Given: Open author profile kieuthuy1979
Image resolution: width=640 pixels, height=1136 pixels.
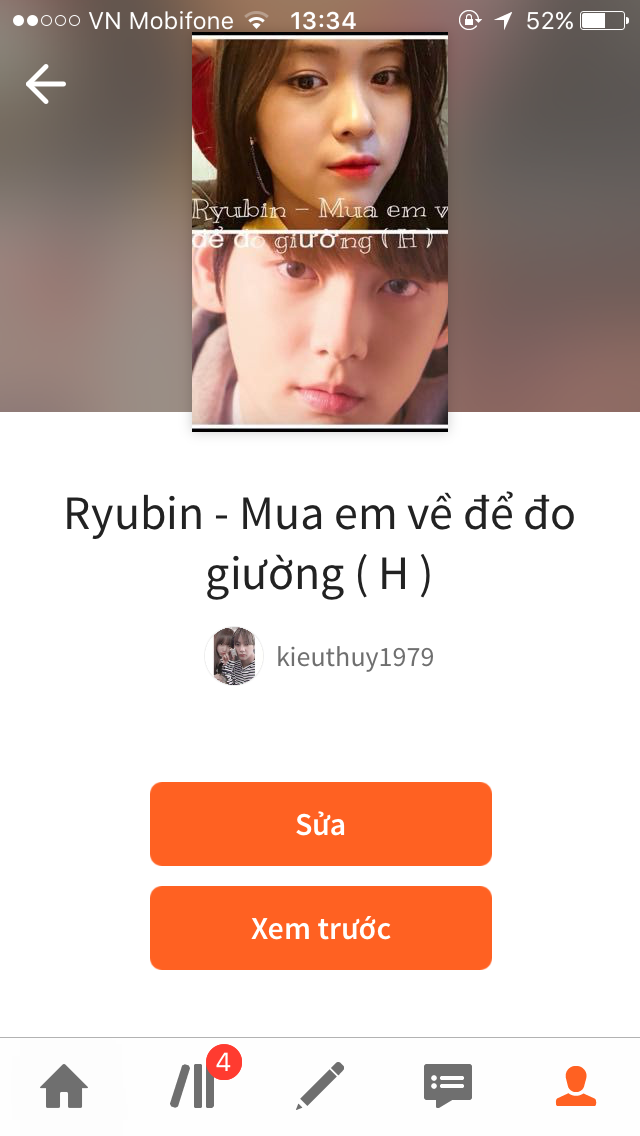Looking at the screenshot, I should (x=320, y=657).
